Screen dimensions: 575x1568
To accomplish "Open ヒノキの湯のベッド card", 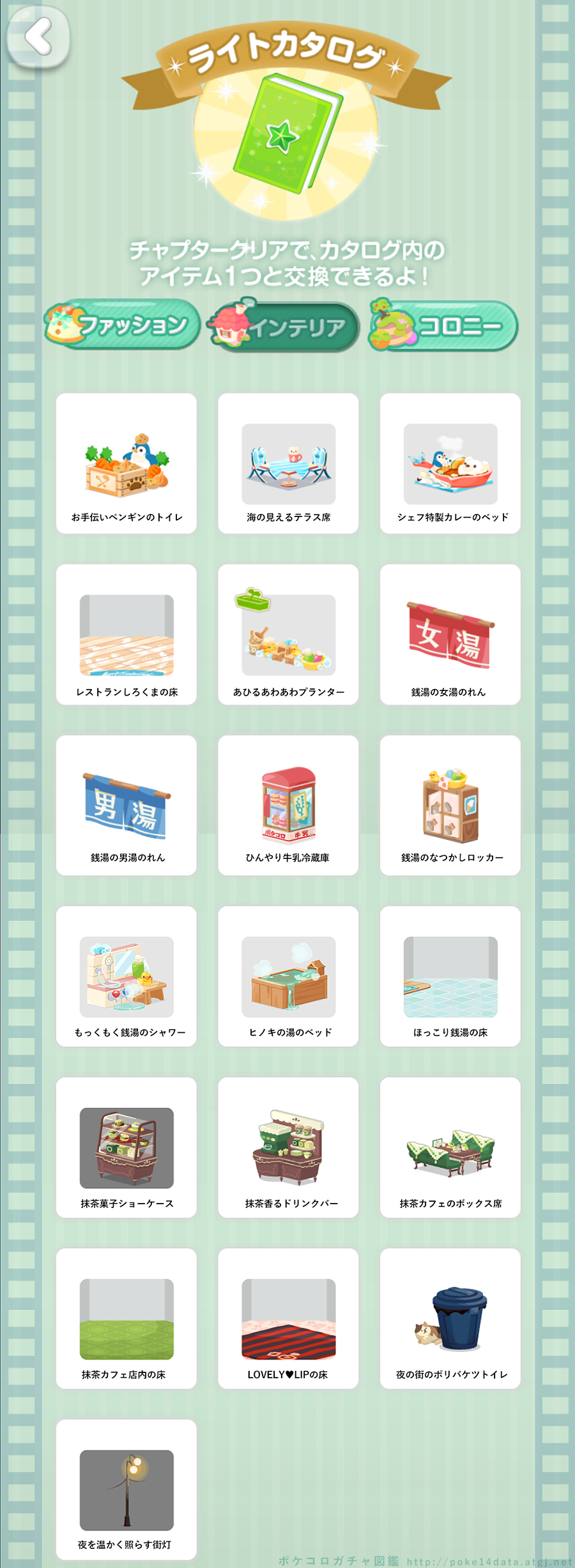I will (288, 976).
